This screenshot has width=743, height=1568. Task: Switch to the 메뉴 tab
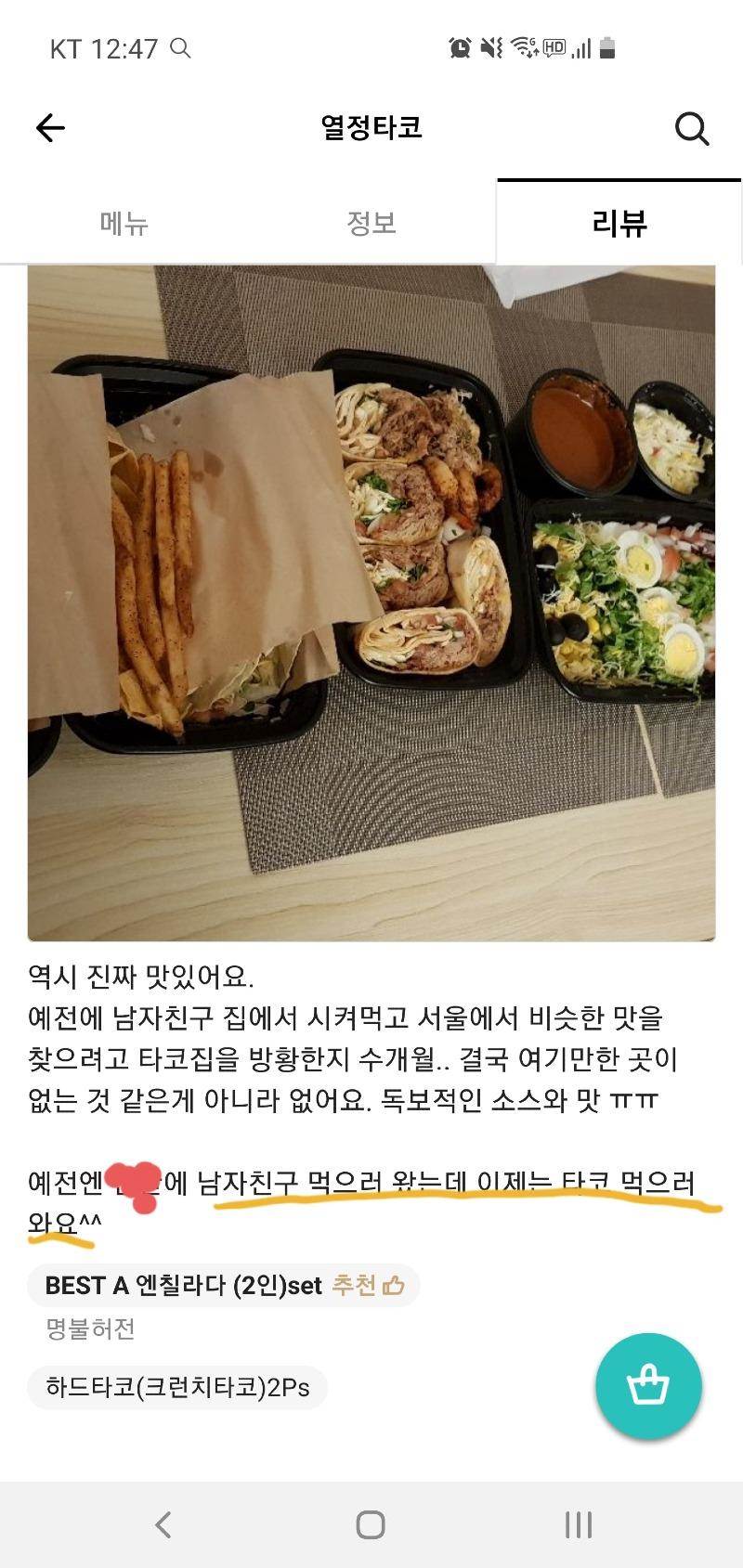click(124, 223)
